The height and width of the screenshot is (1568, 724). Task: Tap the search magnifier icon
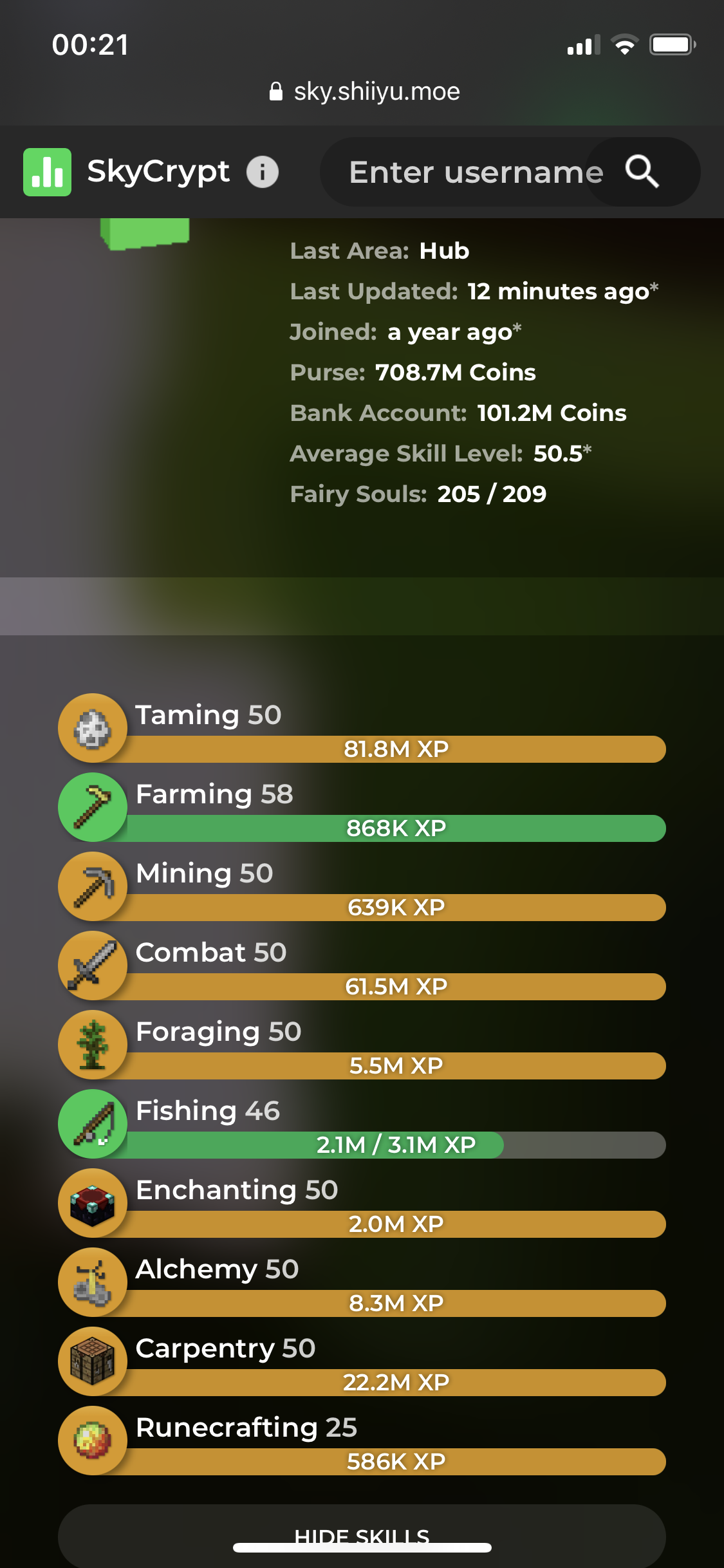tap(642, 172)
